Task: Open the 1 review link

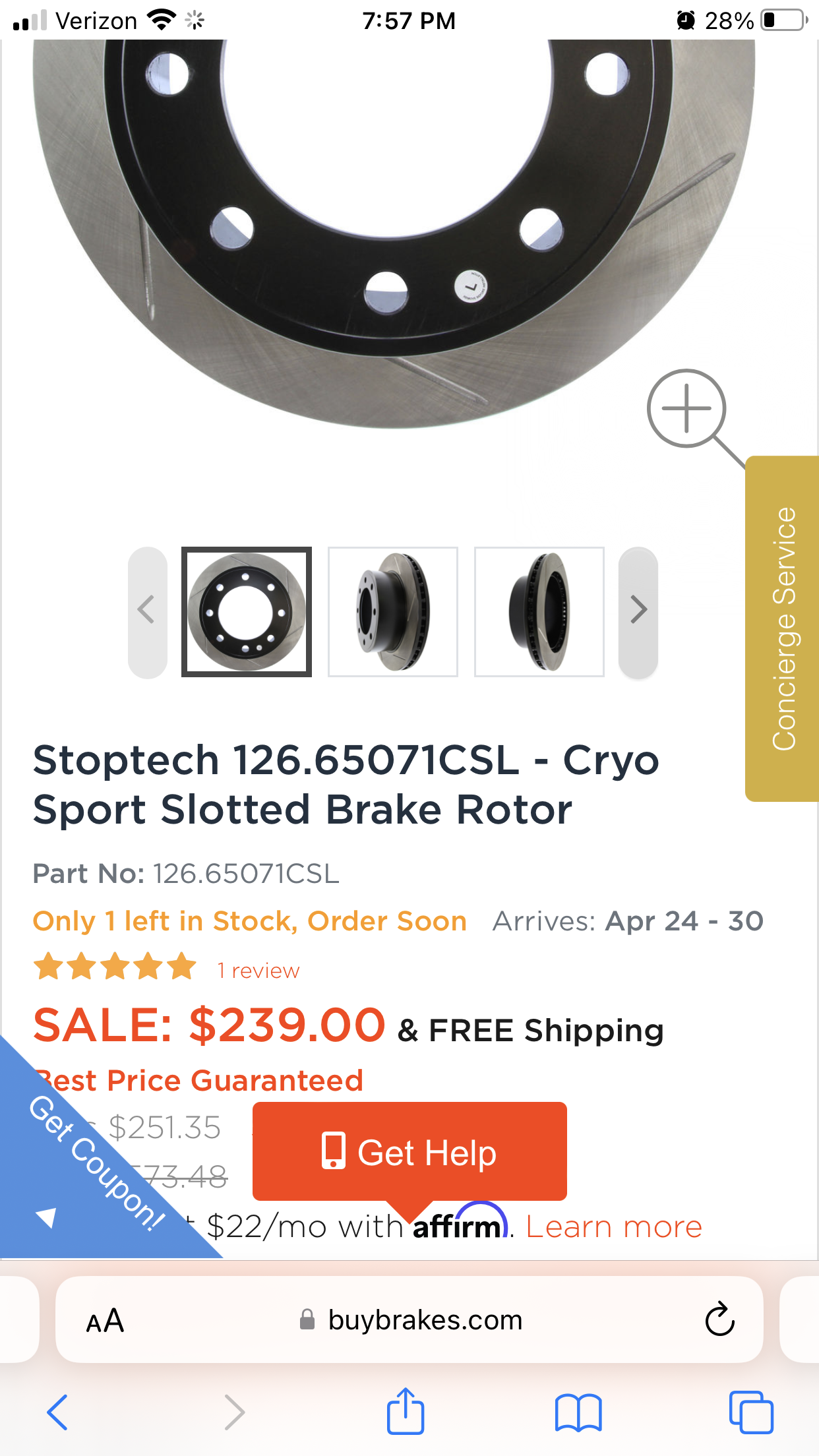Action: click(x=258, y=971)
